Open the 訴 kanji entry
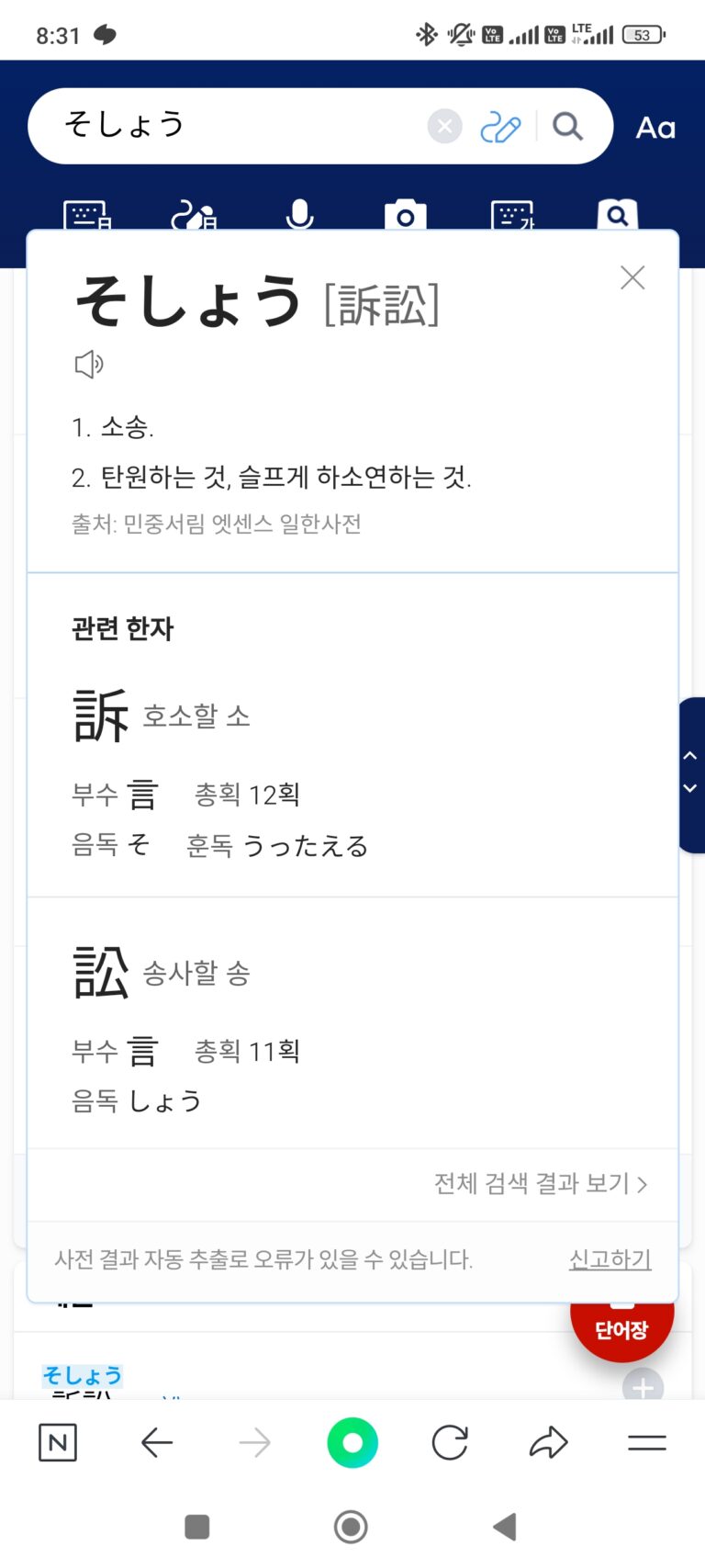The width and height of the screenshot is (705, 1568). [101, 716]
